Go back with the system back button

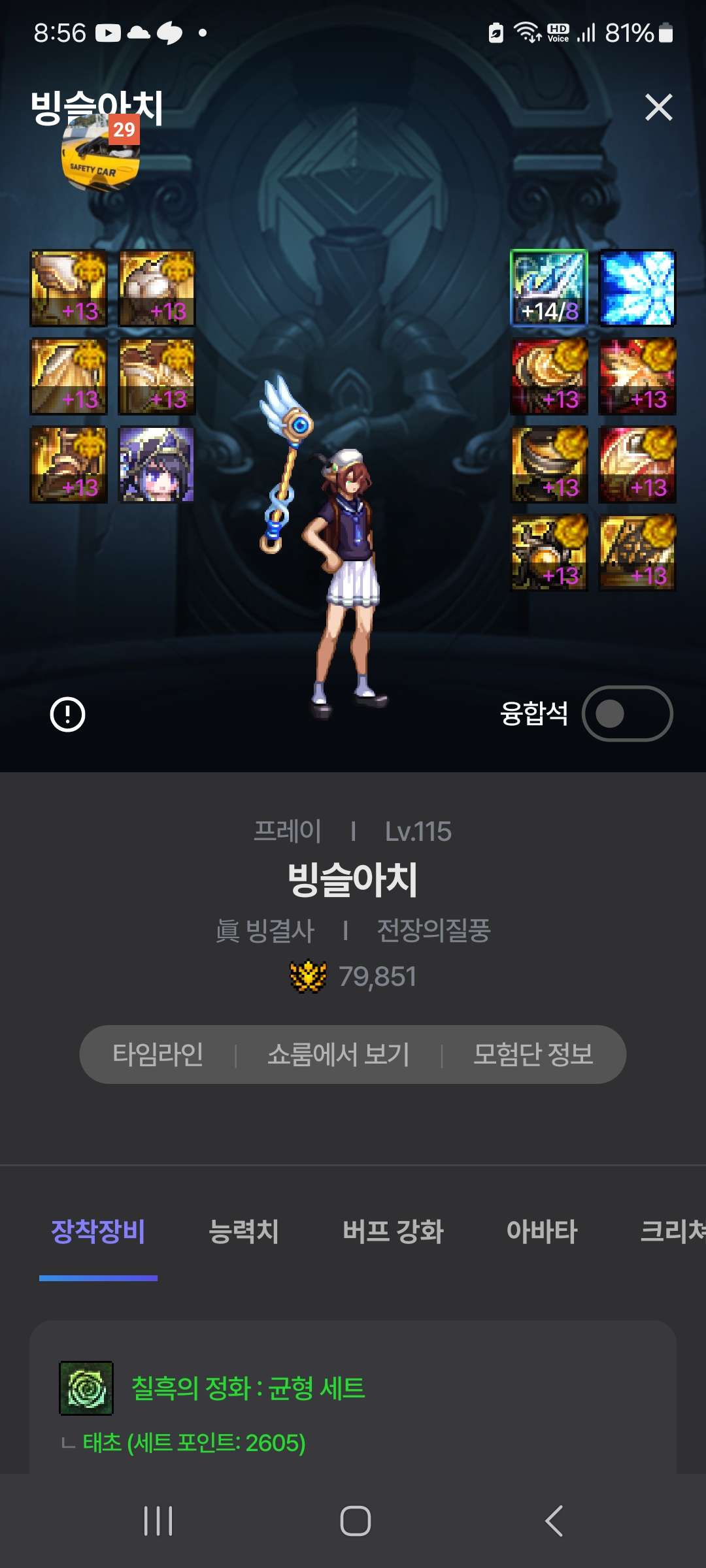click(x=554, y=1521)
